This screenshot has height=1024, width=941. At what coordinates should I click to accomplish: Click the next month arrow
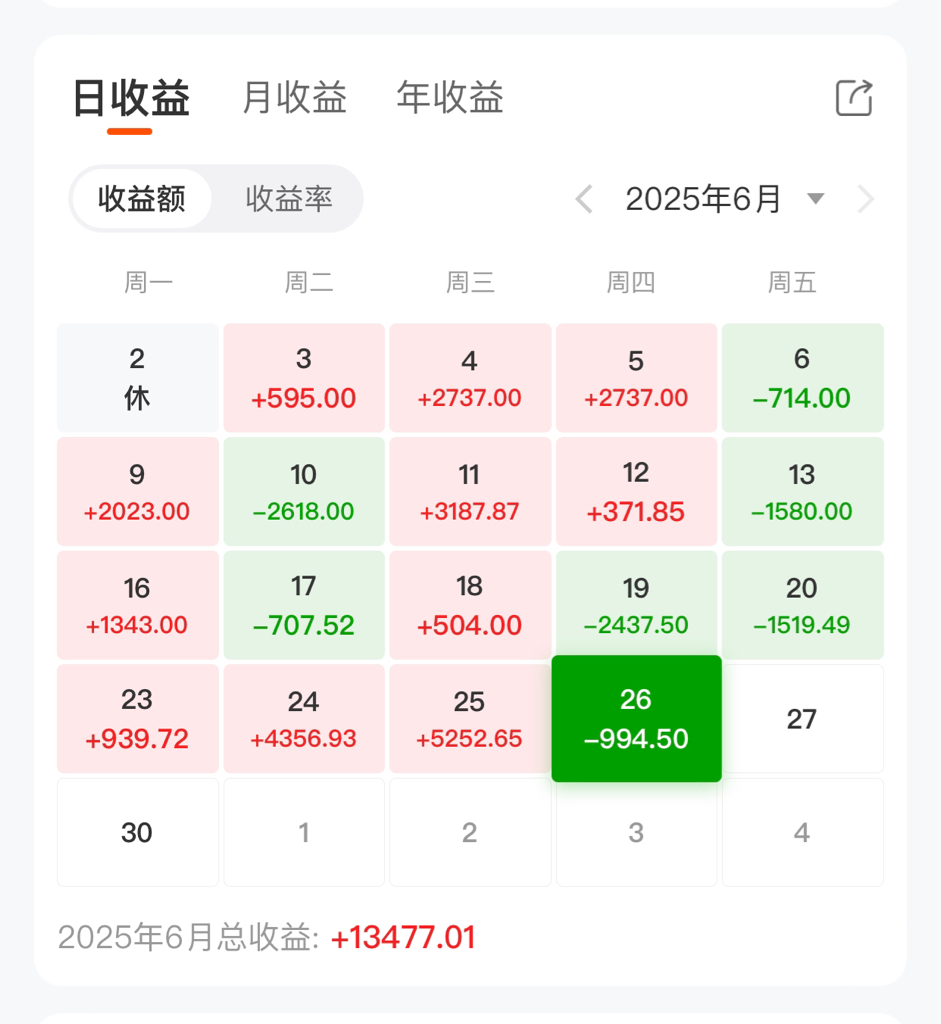866,199
